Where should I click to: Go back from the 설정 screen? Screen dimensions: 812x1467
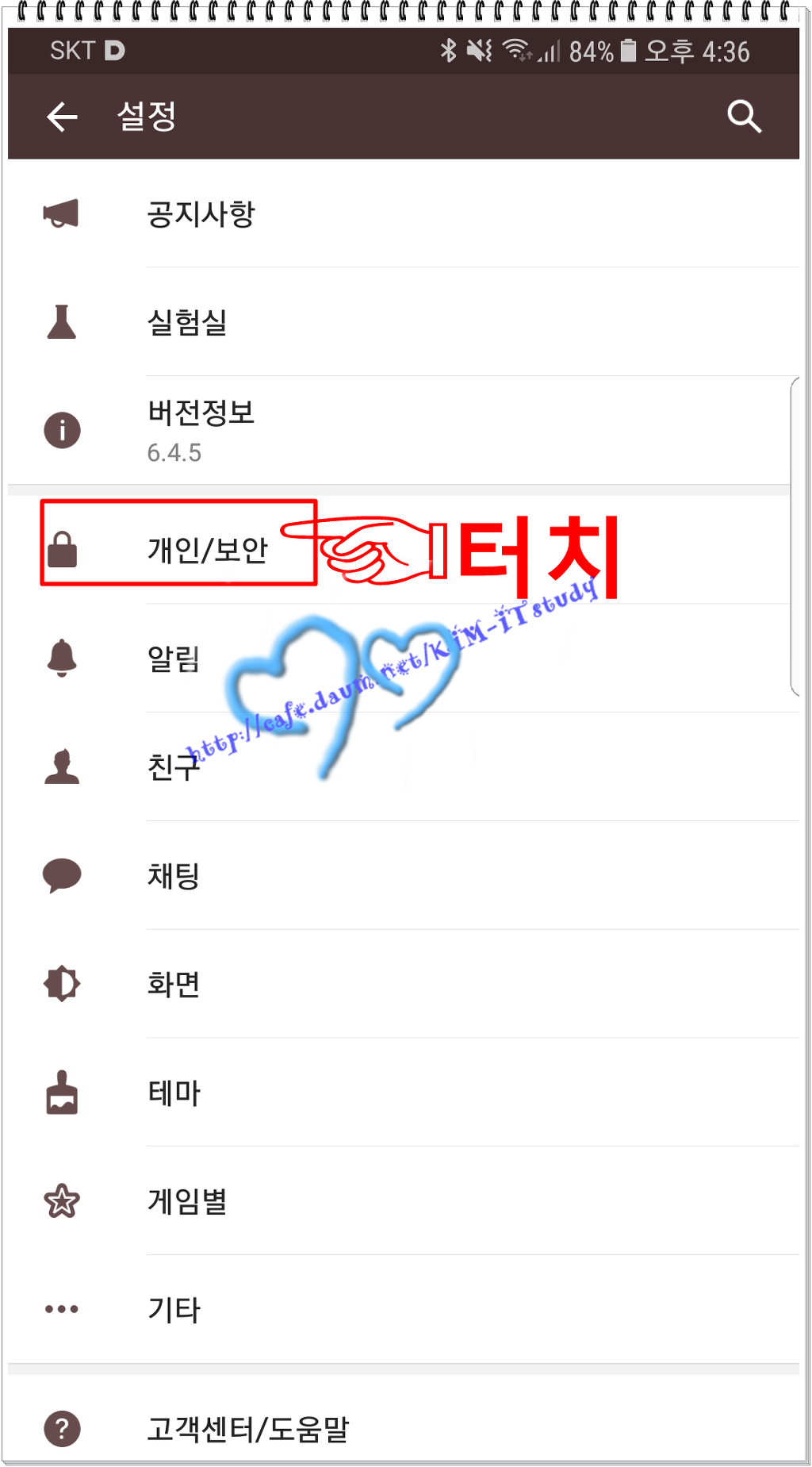click(62, 117)
